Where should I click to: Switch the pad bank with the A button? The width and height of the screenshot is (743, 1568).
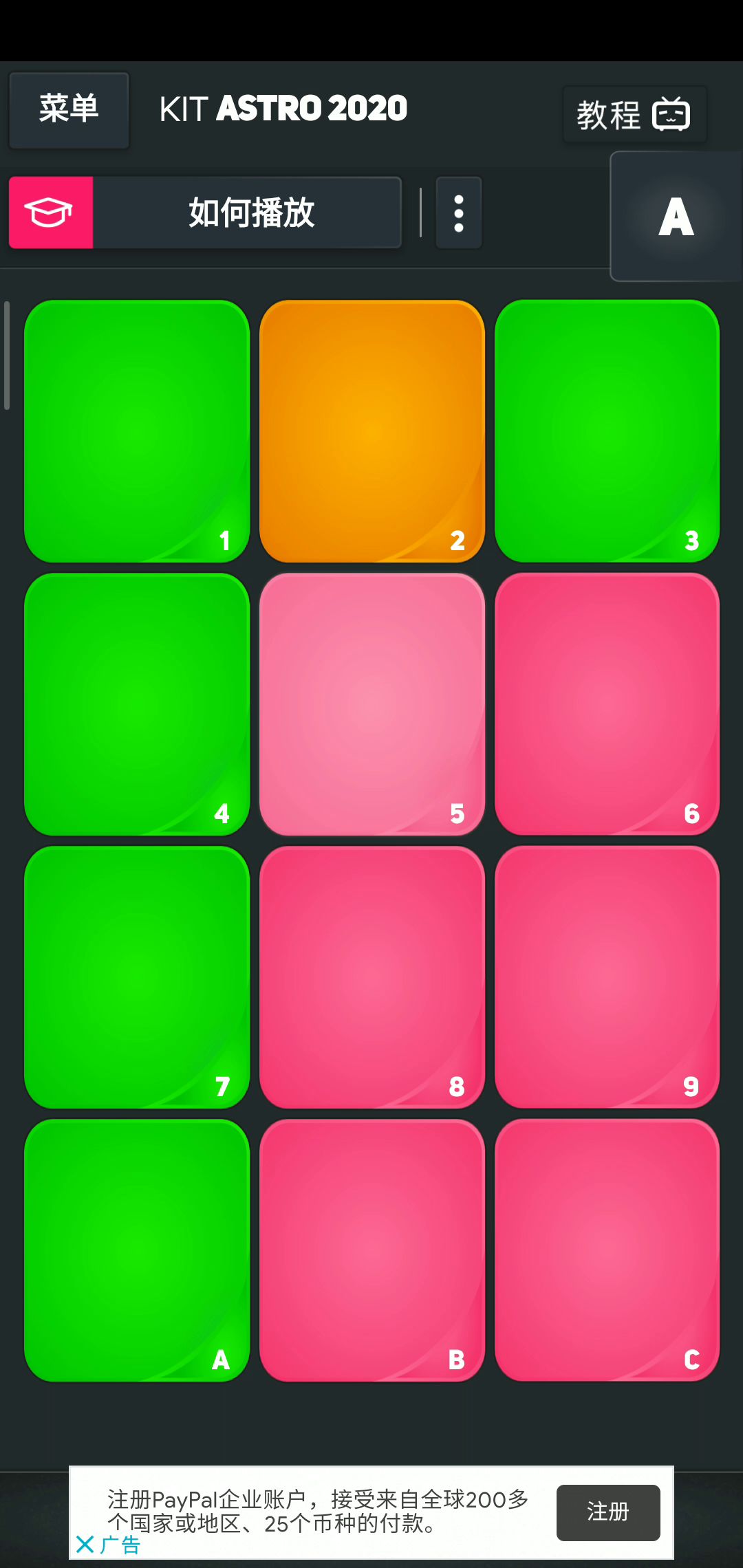[676, 217]
